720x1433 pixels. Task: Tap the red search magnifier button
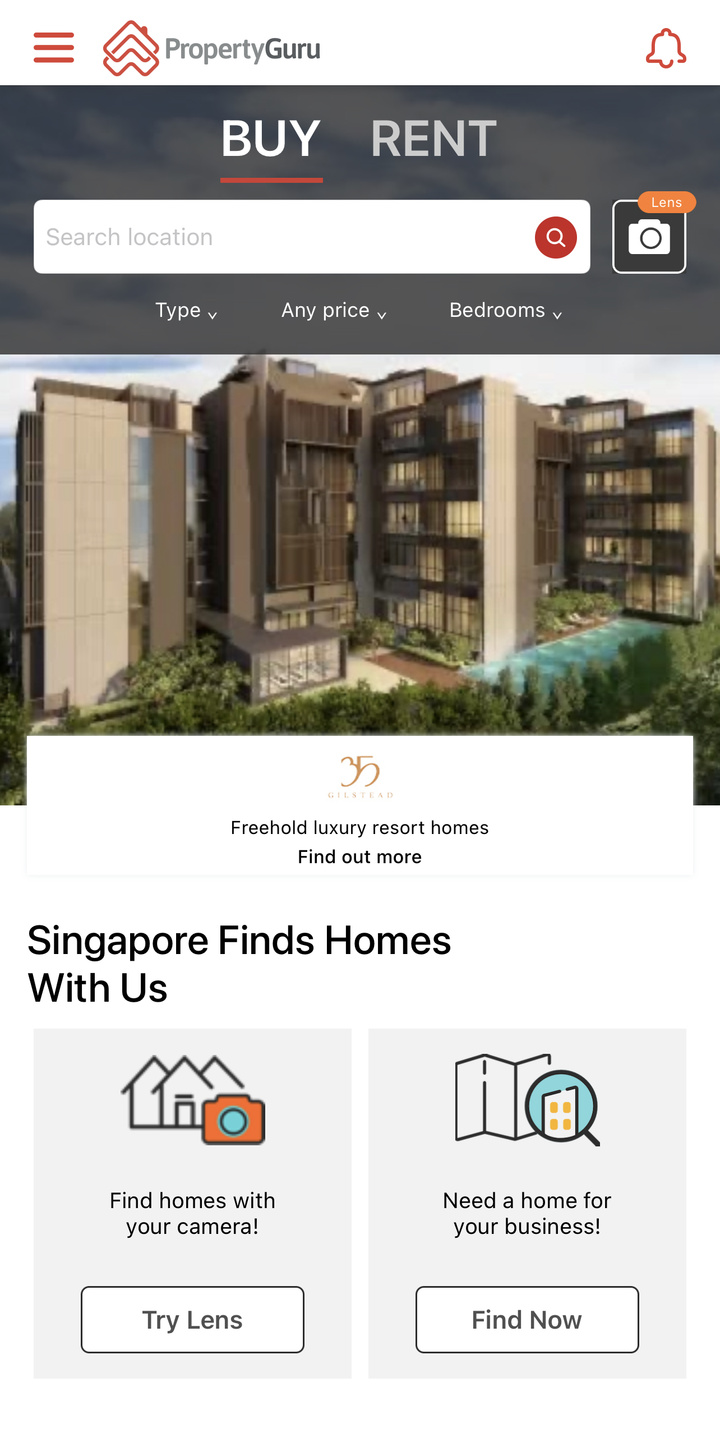pyautogui.click(x=556, y=237)
